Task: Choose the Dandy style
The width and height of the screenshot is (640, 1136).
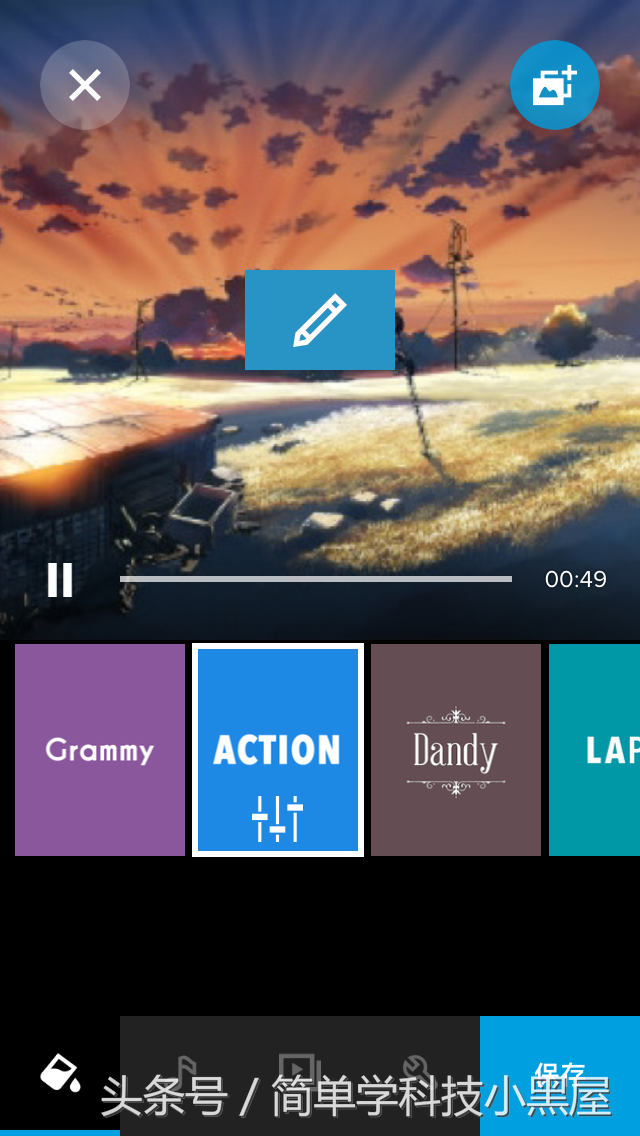Action: point(456,750)
